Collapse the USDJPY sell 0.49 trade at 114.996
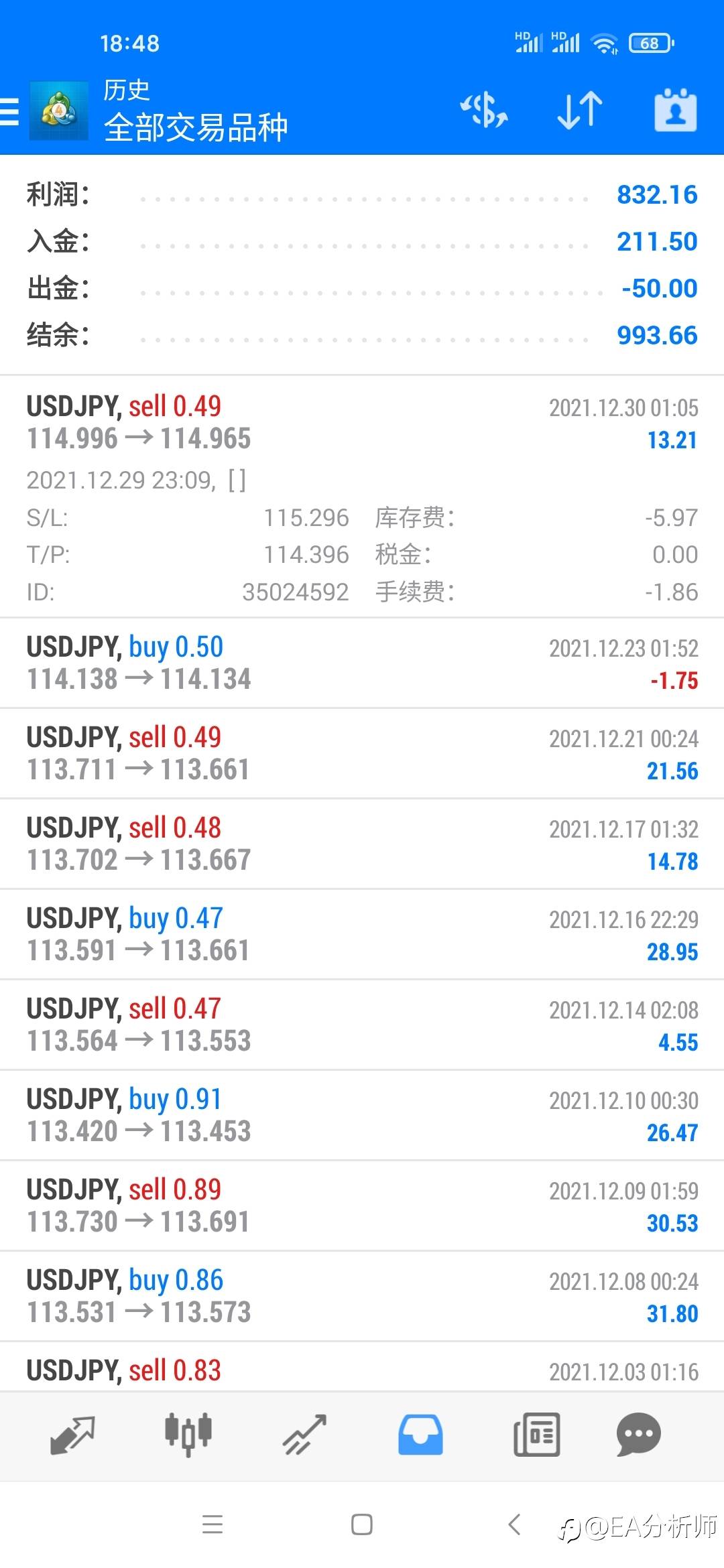Viewport: 724px width, 1568px height. point(362,497)
